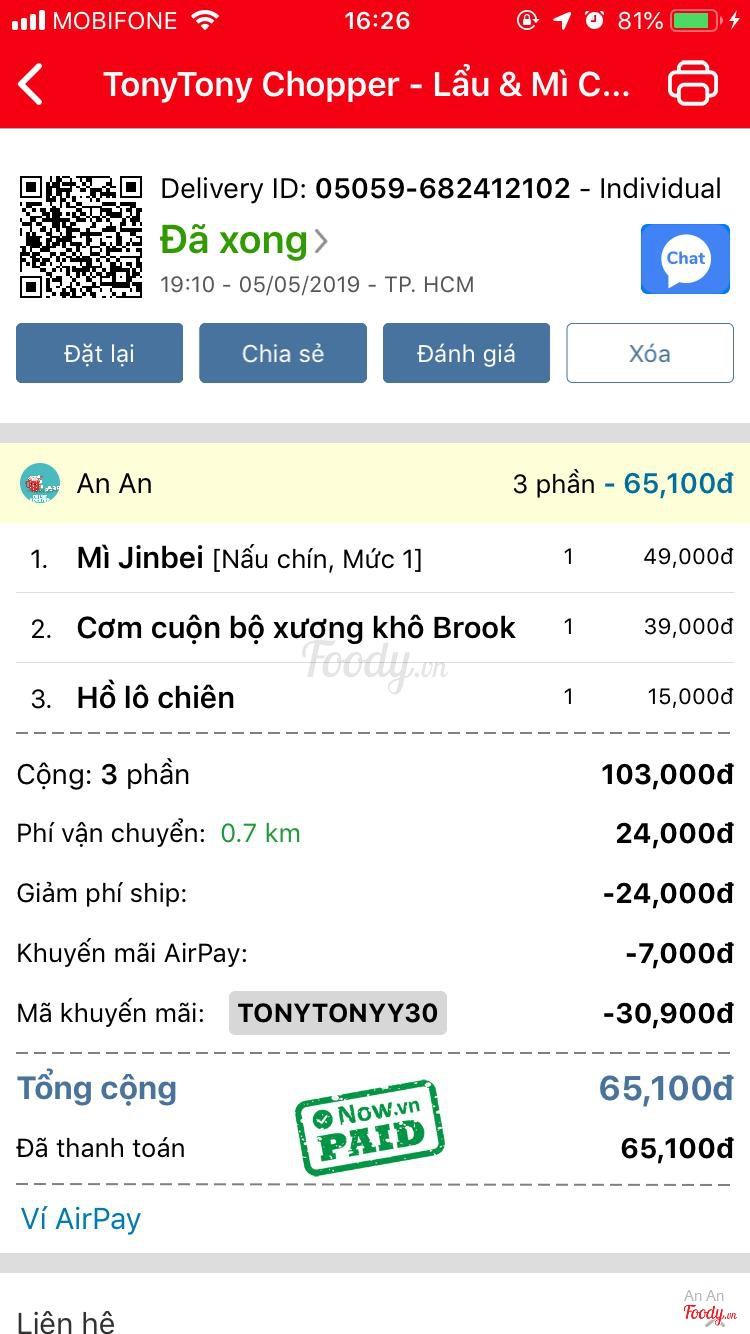Open the Ví AirPay payment link

click(x=81, y=1219)
